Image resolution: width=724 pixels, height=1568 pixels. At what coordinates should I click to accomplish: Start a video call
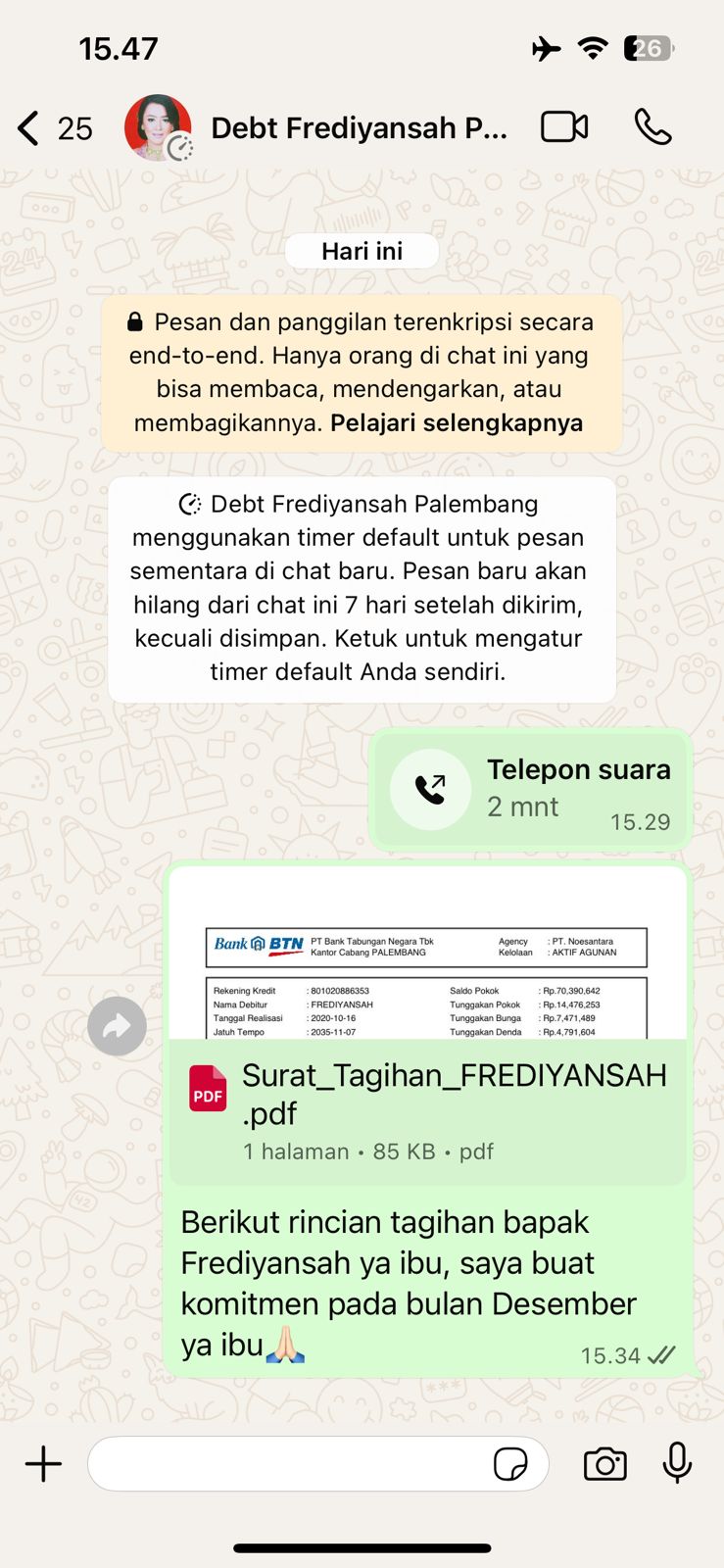pos(564,127)
